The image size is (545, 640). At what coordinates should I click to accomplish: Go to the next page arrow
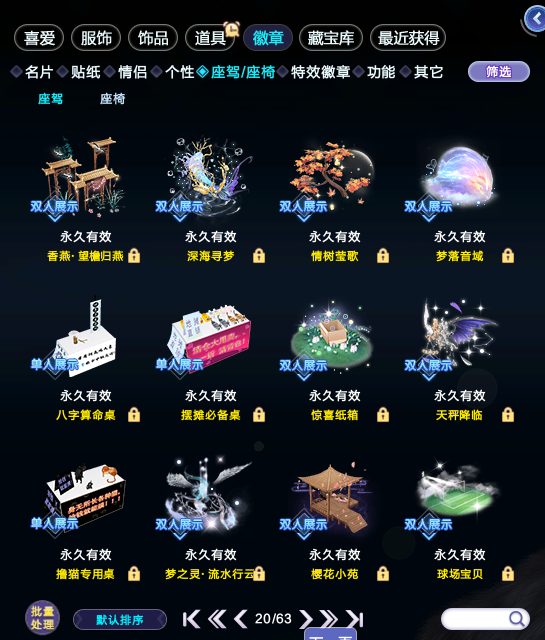(x=306, y=619)
